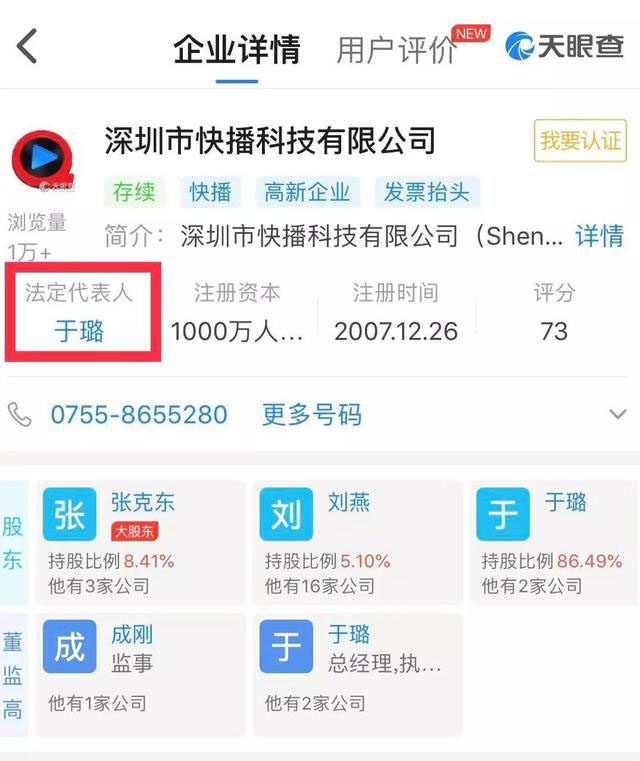This screenshot has width=640, height=761.
Task: Switch to the 用户评价 tab
Action: (x=397, y=50)
